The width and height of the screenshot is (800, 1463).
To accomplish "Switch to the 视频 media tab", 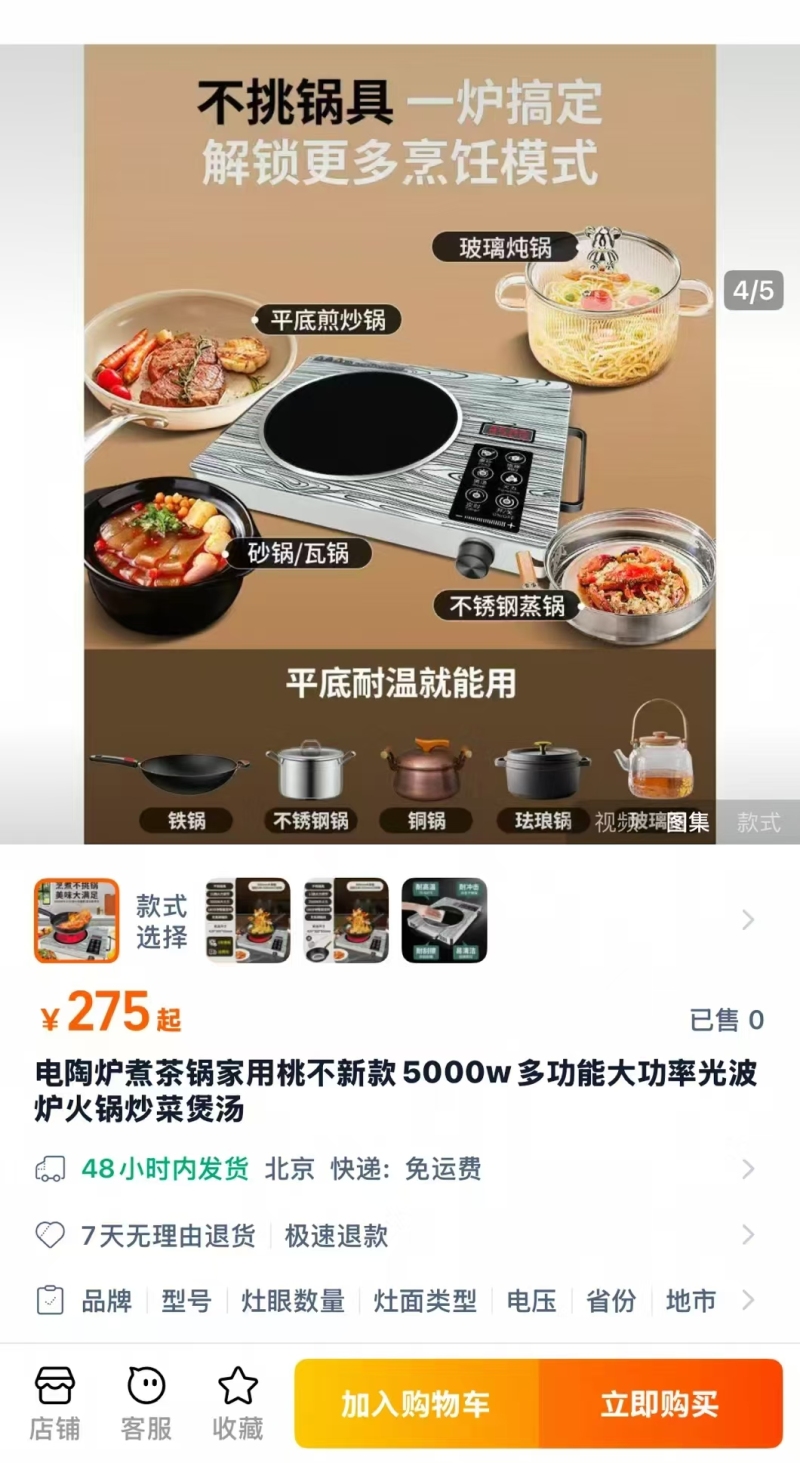I will [x=612, y=822].
